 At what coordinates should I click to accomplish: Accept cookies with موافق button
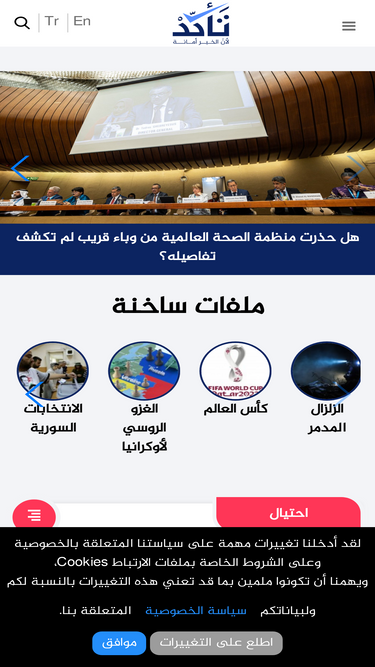click(119, 643)
